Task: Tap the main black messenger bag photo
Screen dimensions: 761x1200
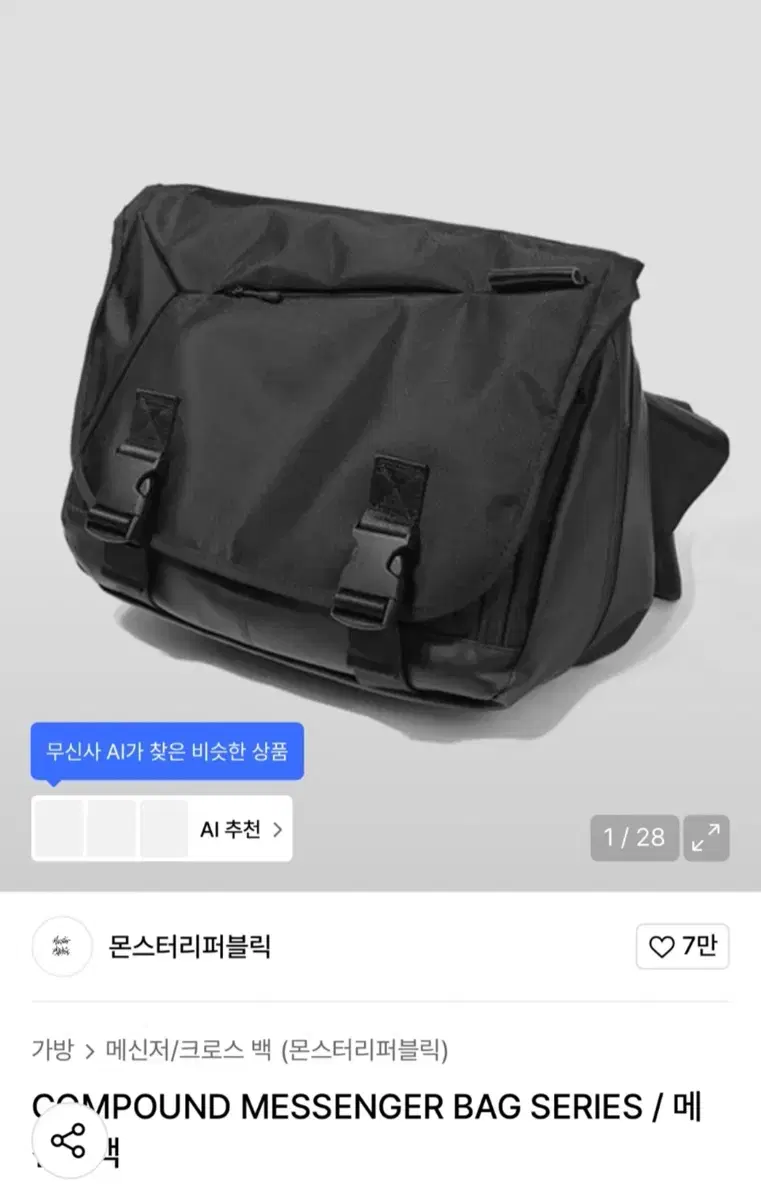Action: 380,420
